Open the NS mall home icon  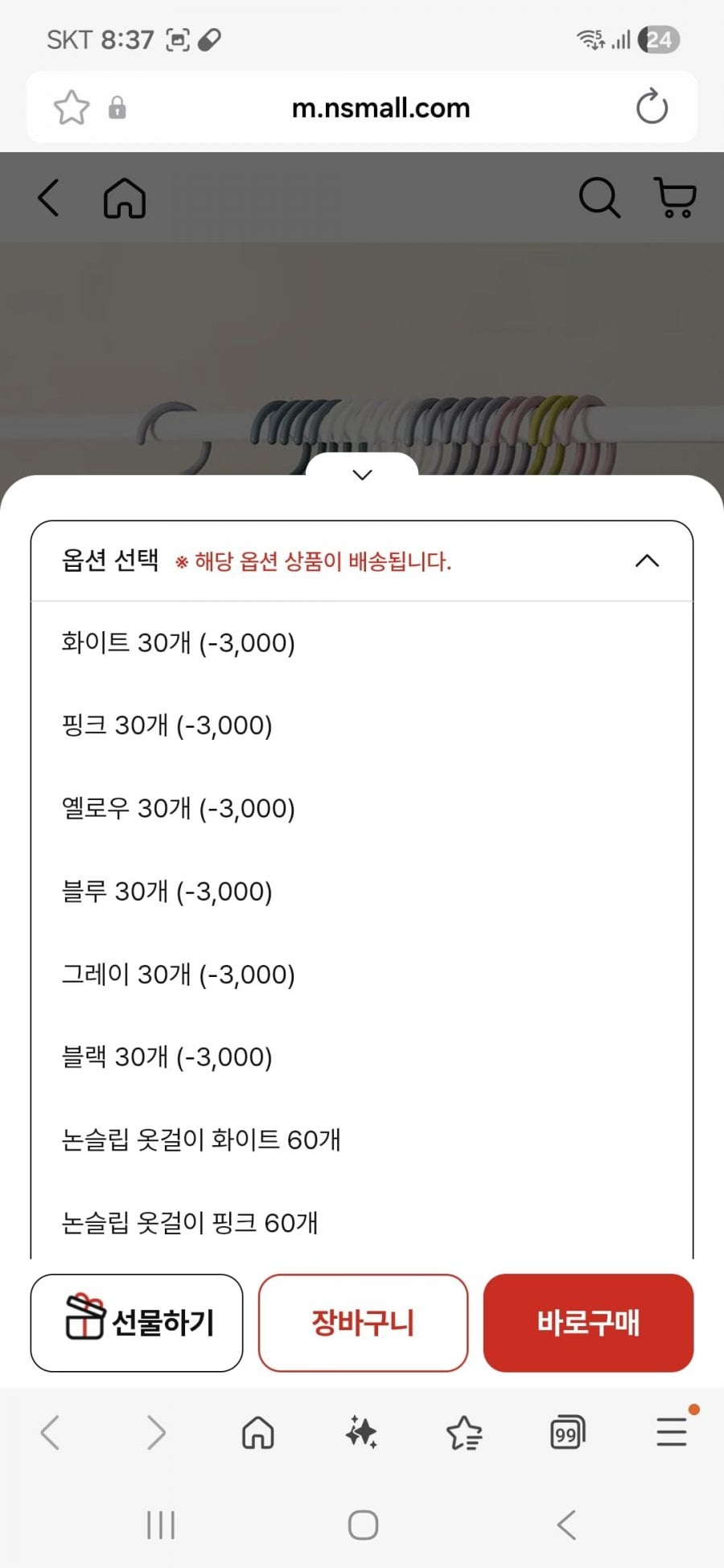click(x=125, y=198)
